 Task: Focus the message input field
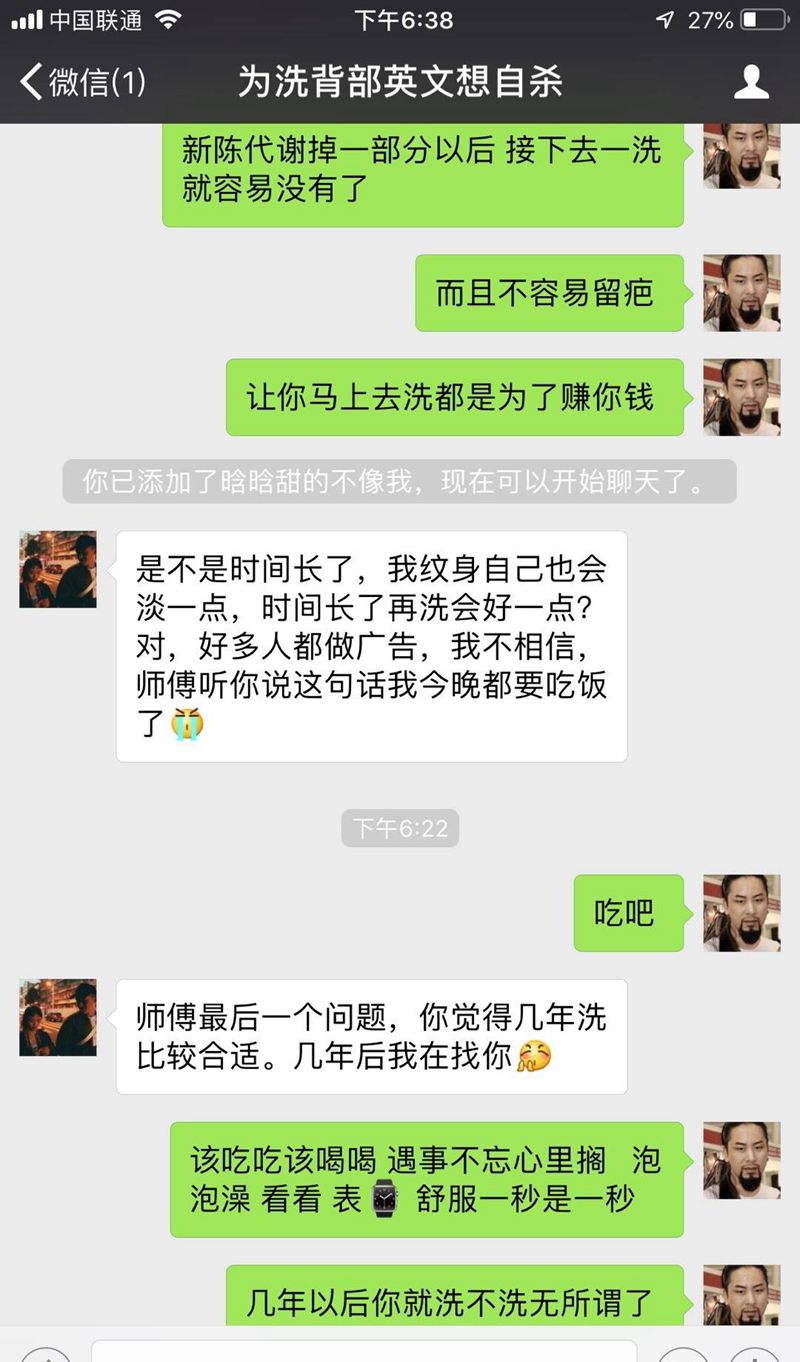[x=363, y=1350]
